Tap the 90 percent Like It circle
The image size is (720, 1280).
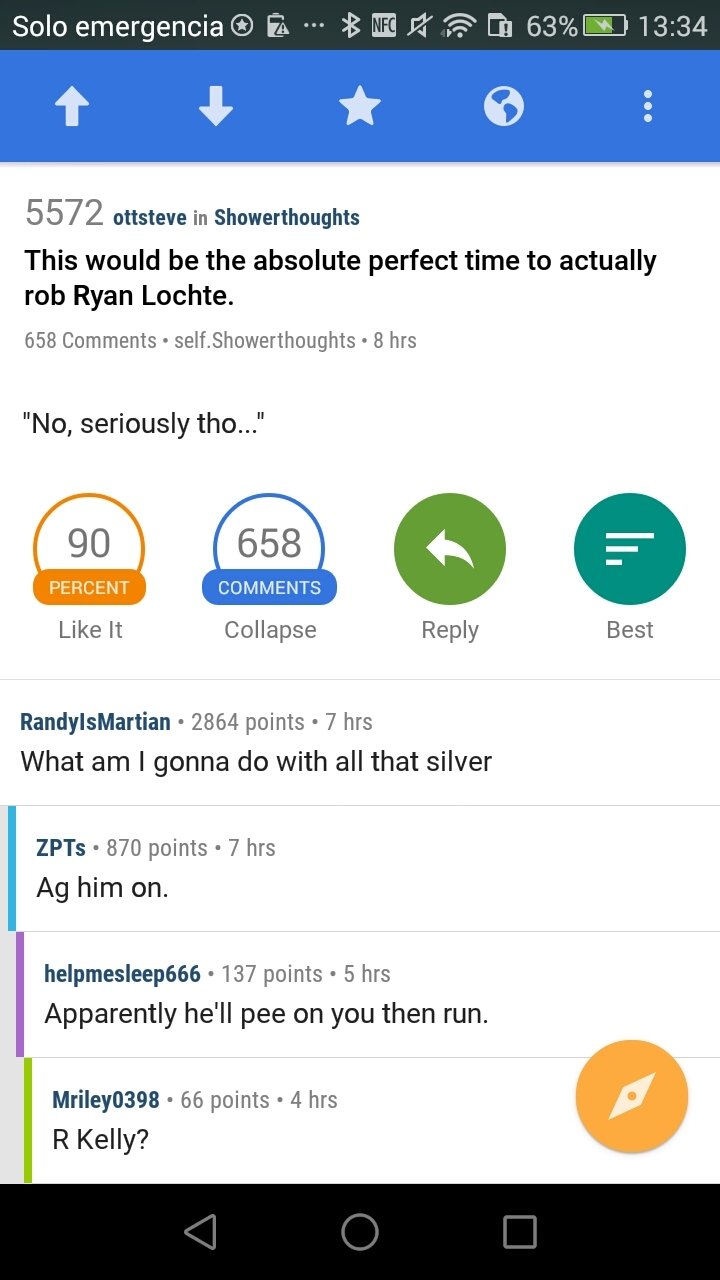point(89,549)
